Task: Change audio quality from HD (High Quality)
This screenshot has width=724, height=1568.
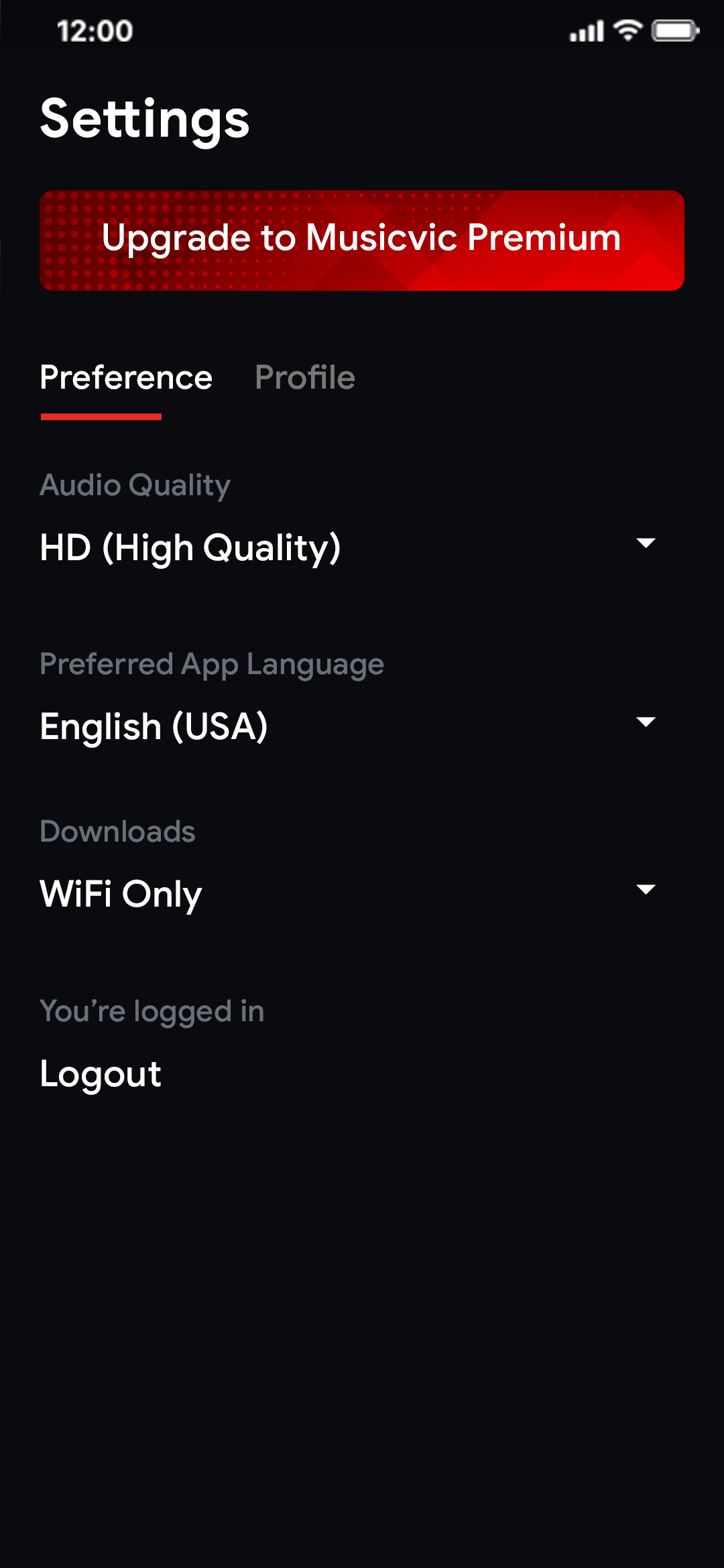Action: coord(191,547)
